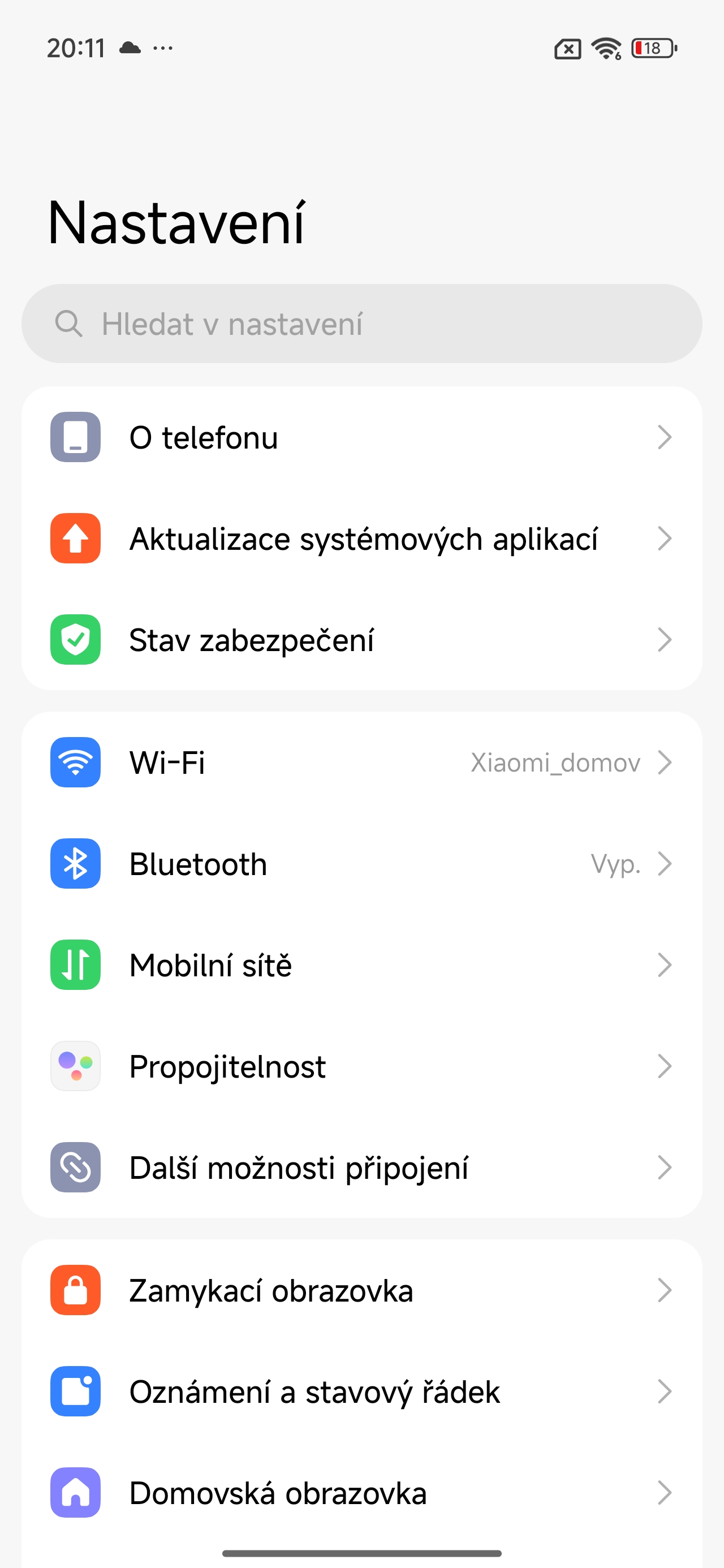Open Další možnosti připojení
The height and width of the screenshot is (1568, 724).
pos(361,1168)
